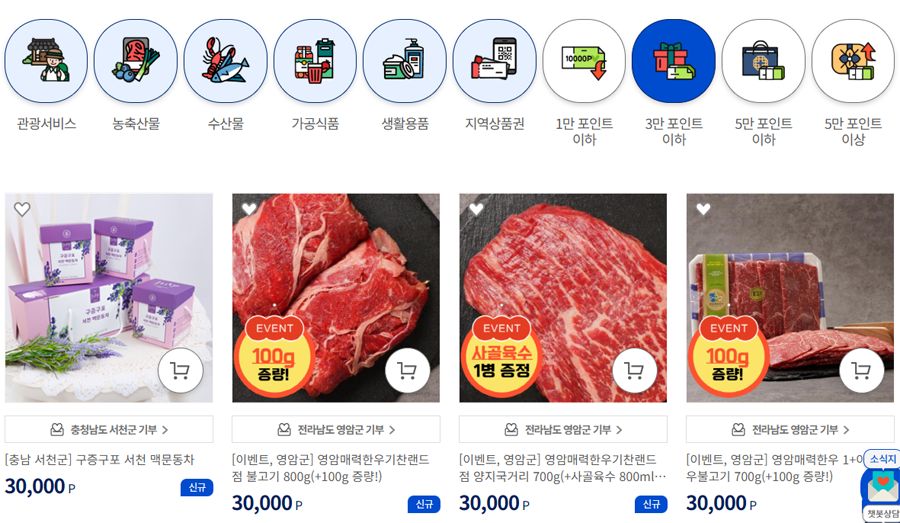Open the 생활용품 category
Viewport: 900px width, 523px height.
click(404, 61)
